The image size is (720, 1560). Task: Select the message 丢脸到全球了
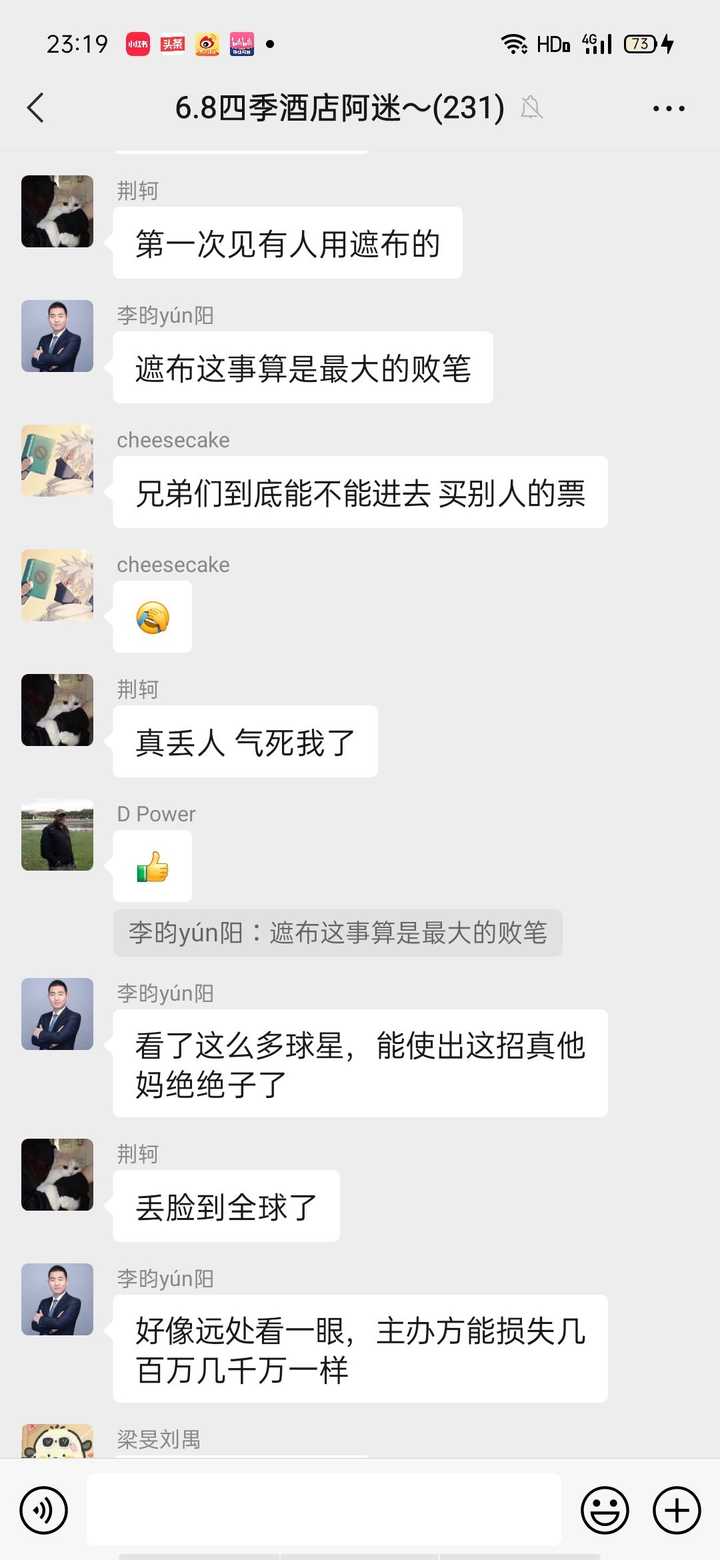point(226,1206)
